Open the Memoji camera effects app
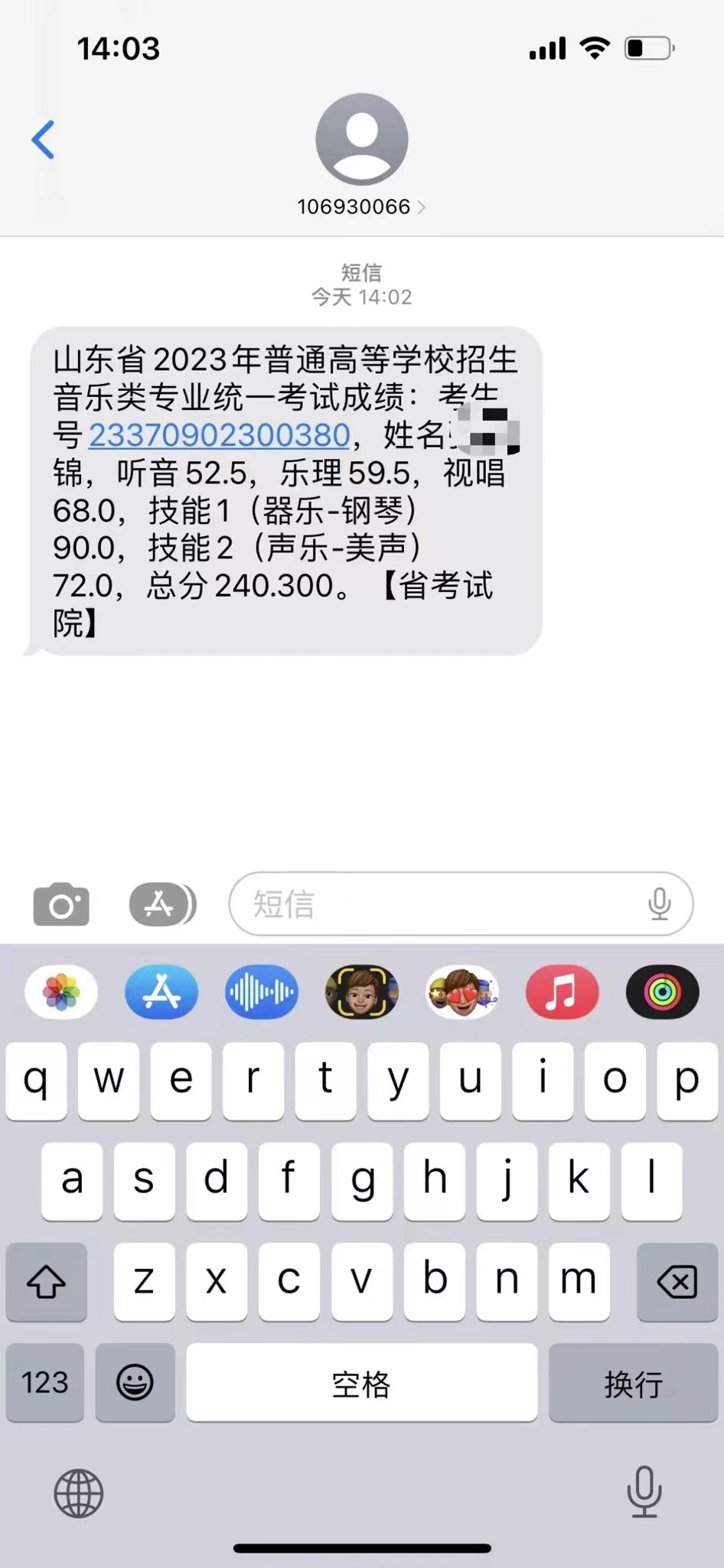 pos(362,992)
